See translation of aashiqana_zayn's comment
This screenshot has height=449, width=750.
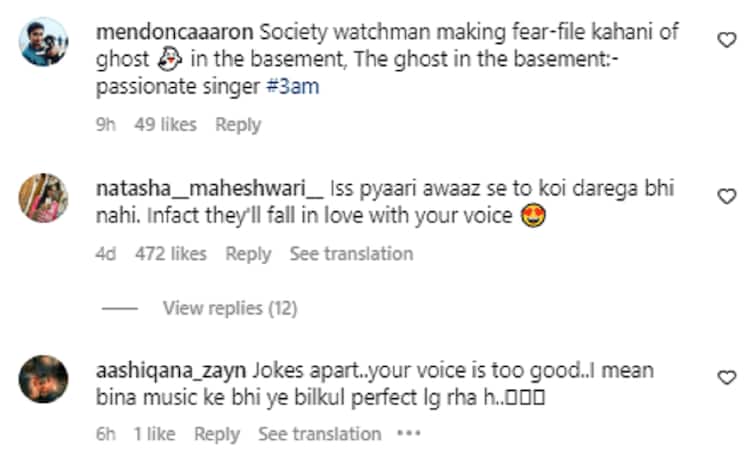coord(319,434)
